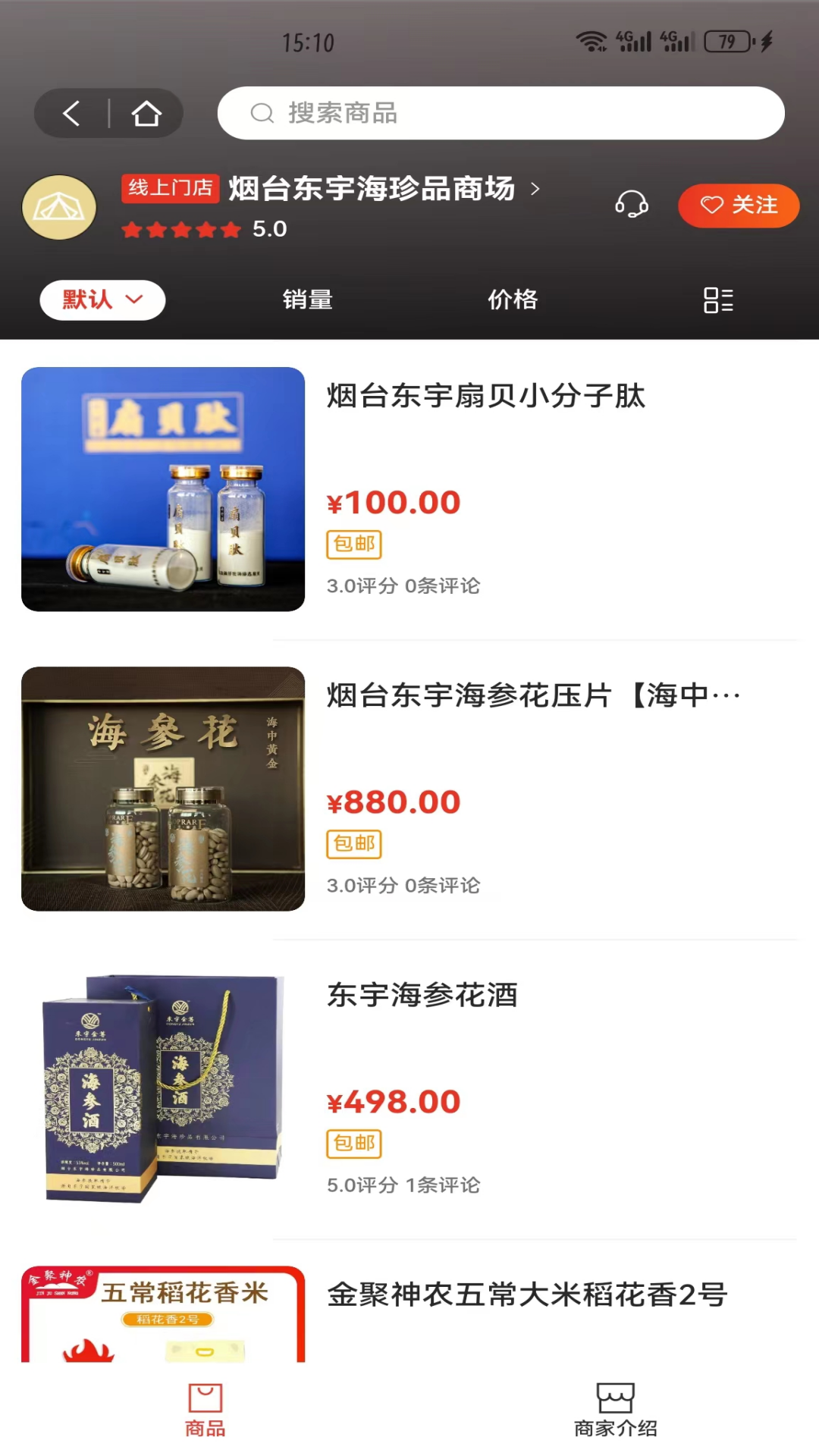Open 金聚神农五常大米稻花香2号 product
819x1456 pixels.
tap(527, 1294)
